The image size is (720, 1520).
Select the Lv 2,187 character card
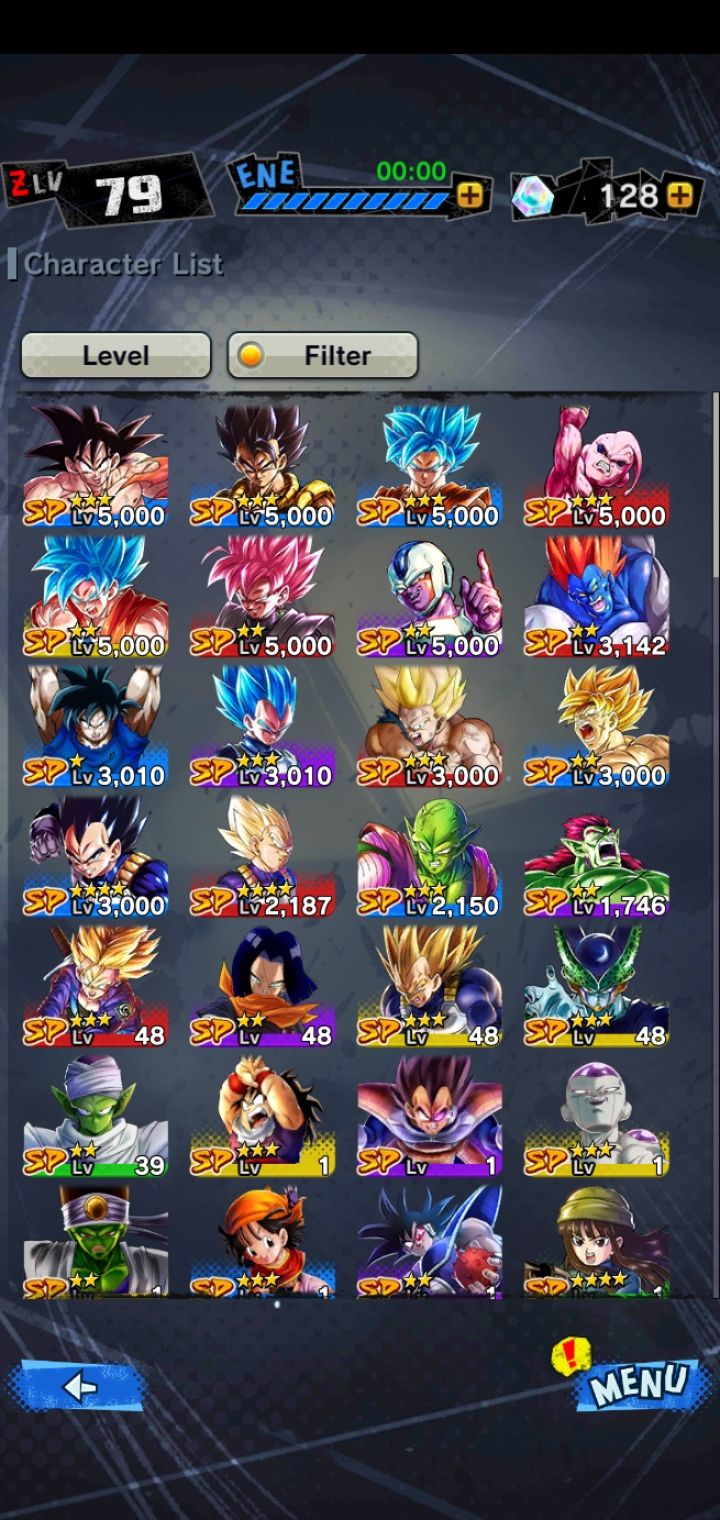pos(262,856)
